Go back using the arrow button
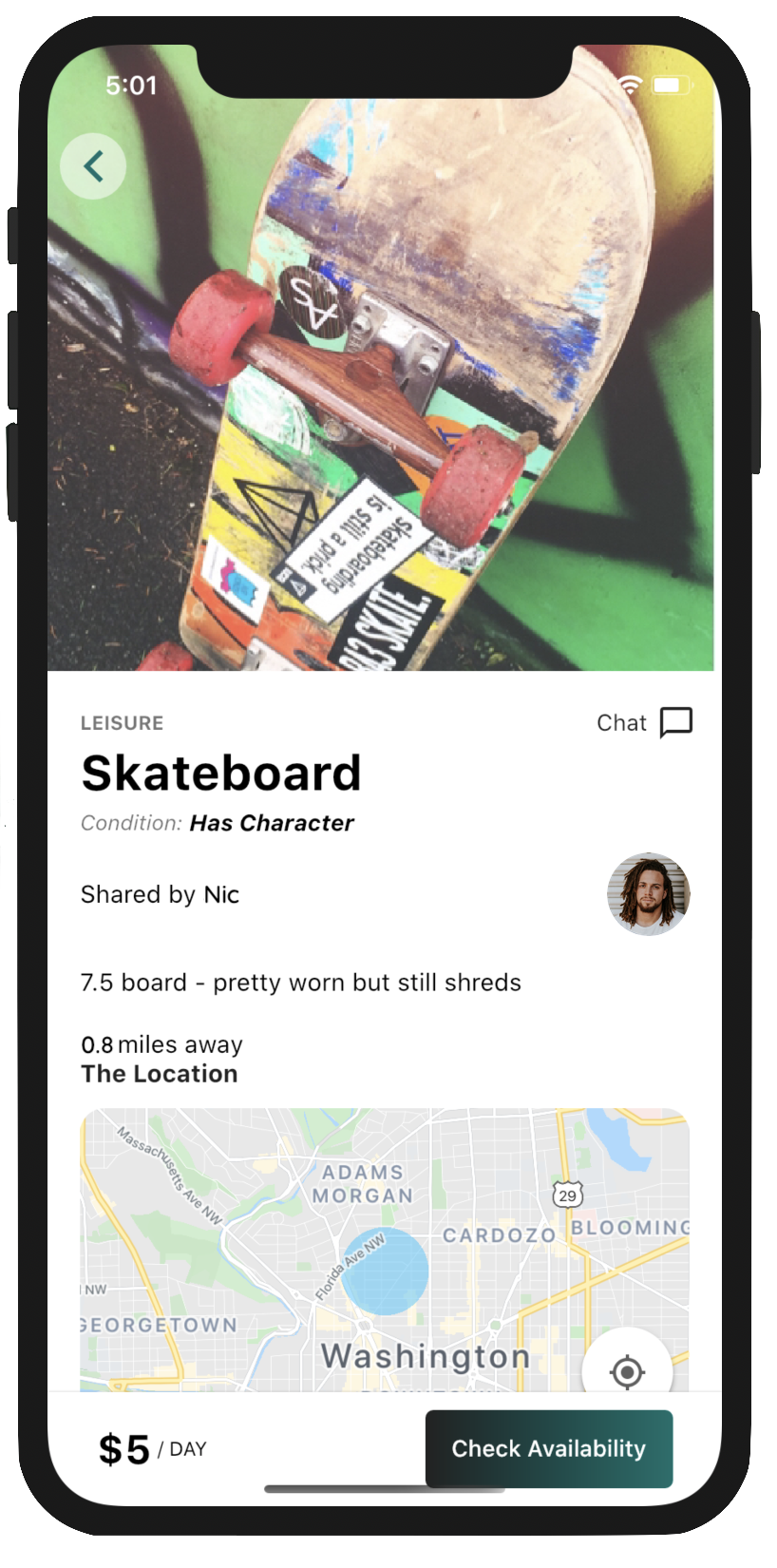 pos(93,167)
